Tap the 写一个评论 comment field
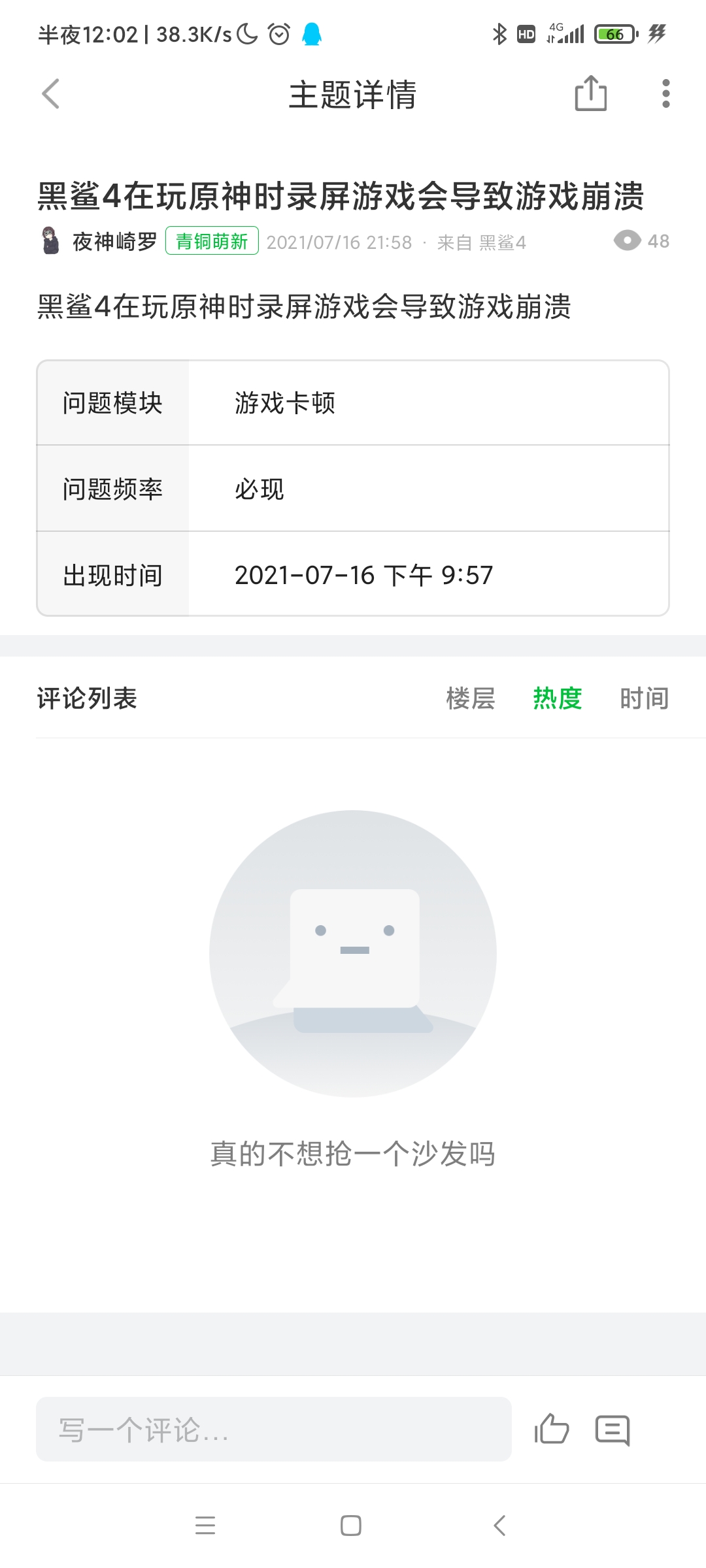This screenshot has width=706, height=1568. coord(274,1429)
